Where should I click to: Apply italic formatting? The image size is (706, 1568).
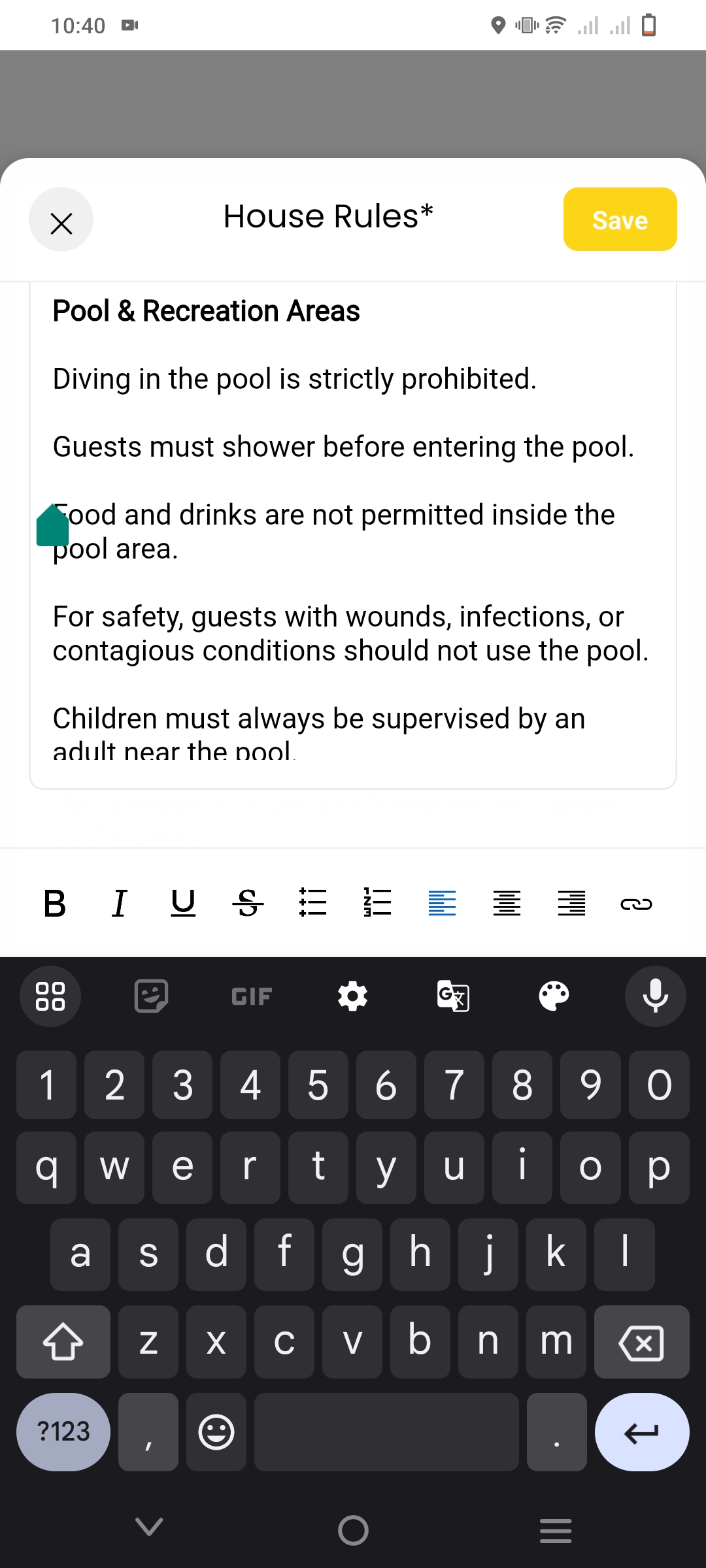119,904
